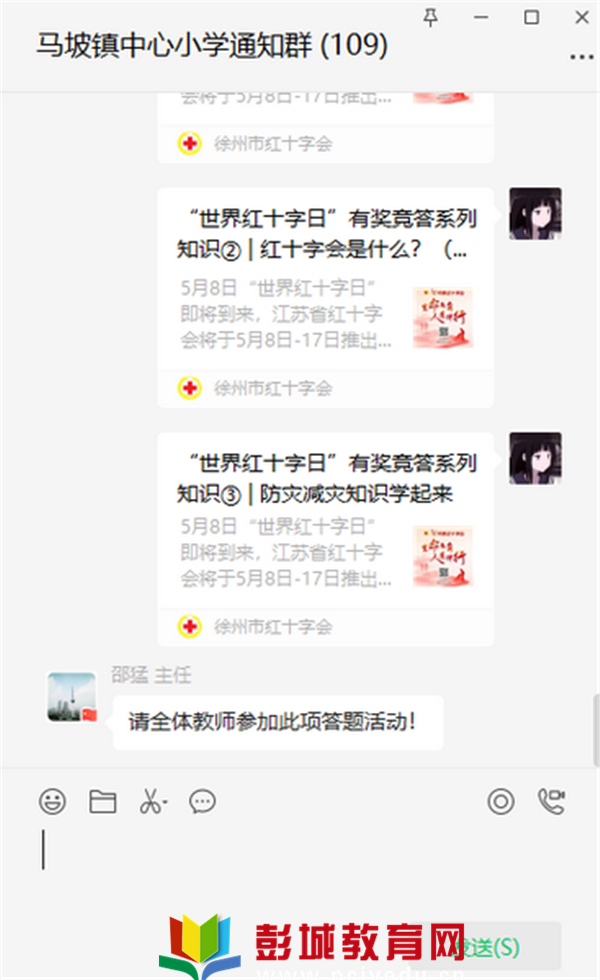Open the scissors screenshot tool

(x=152, y=801)
